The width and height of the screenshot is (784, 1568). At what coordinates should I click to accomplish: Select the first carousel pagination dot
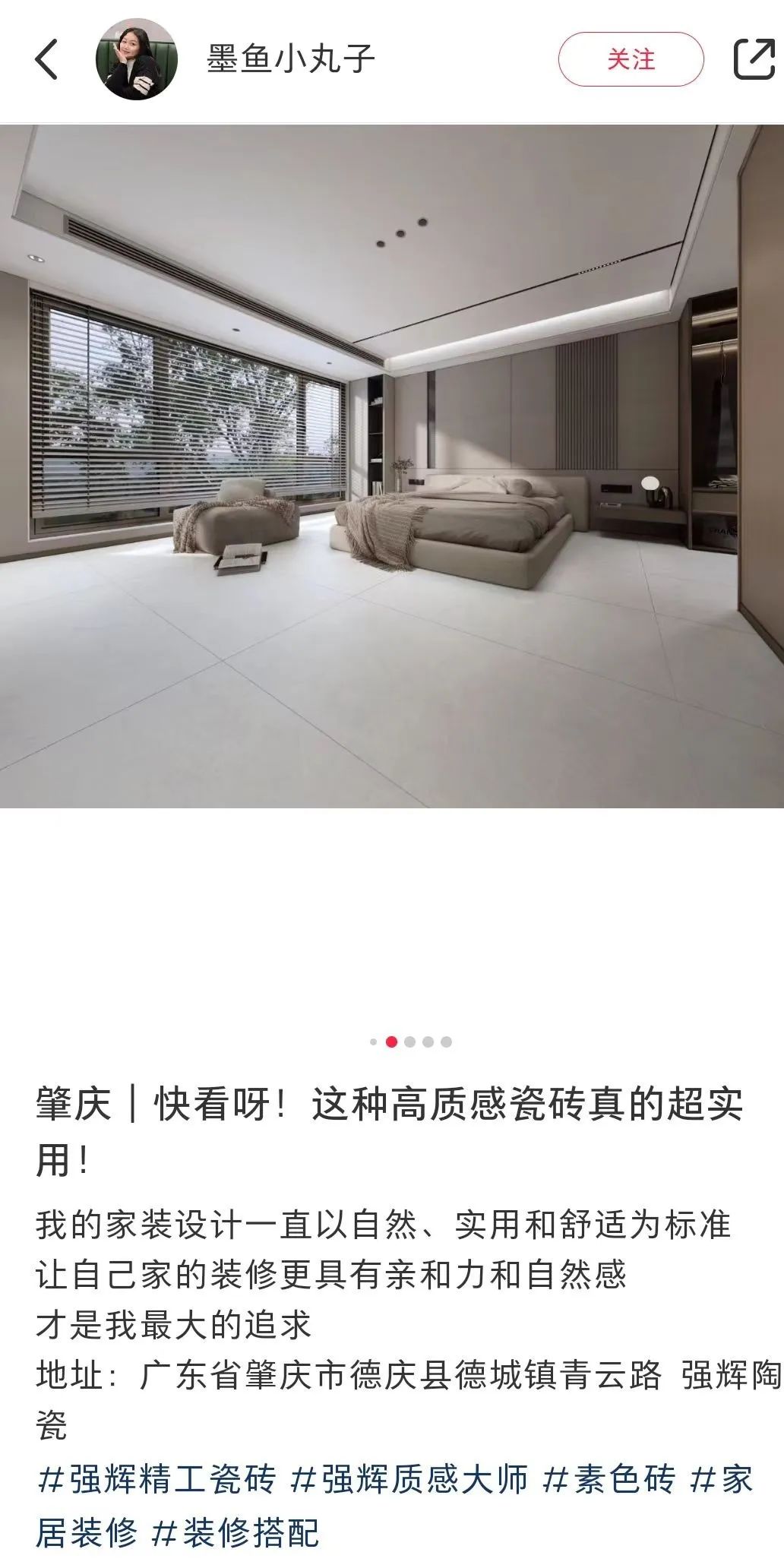[x=373, y=1042]
